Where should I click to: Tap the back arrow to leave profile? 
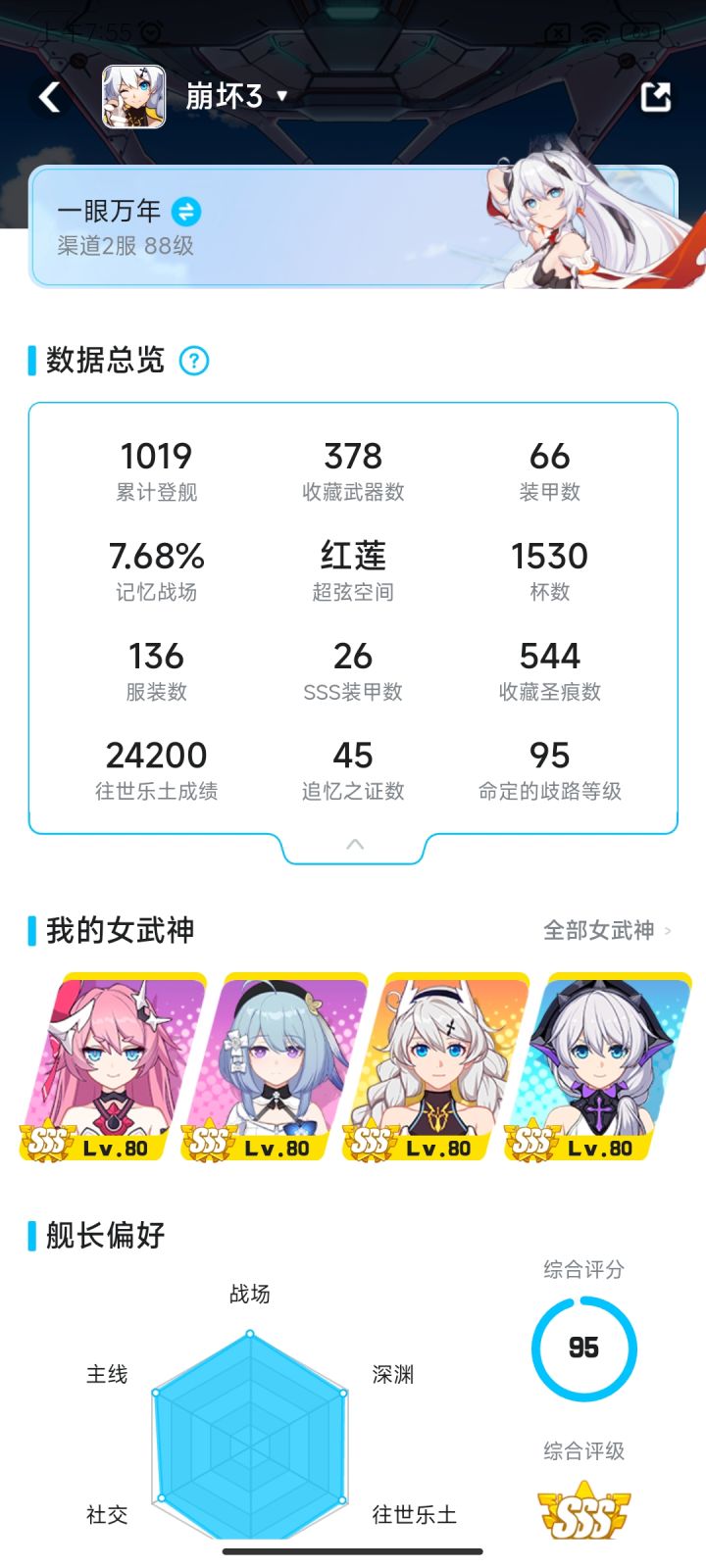[x=51, y=97]
